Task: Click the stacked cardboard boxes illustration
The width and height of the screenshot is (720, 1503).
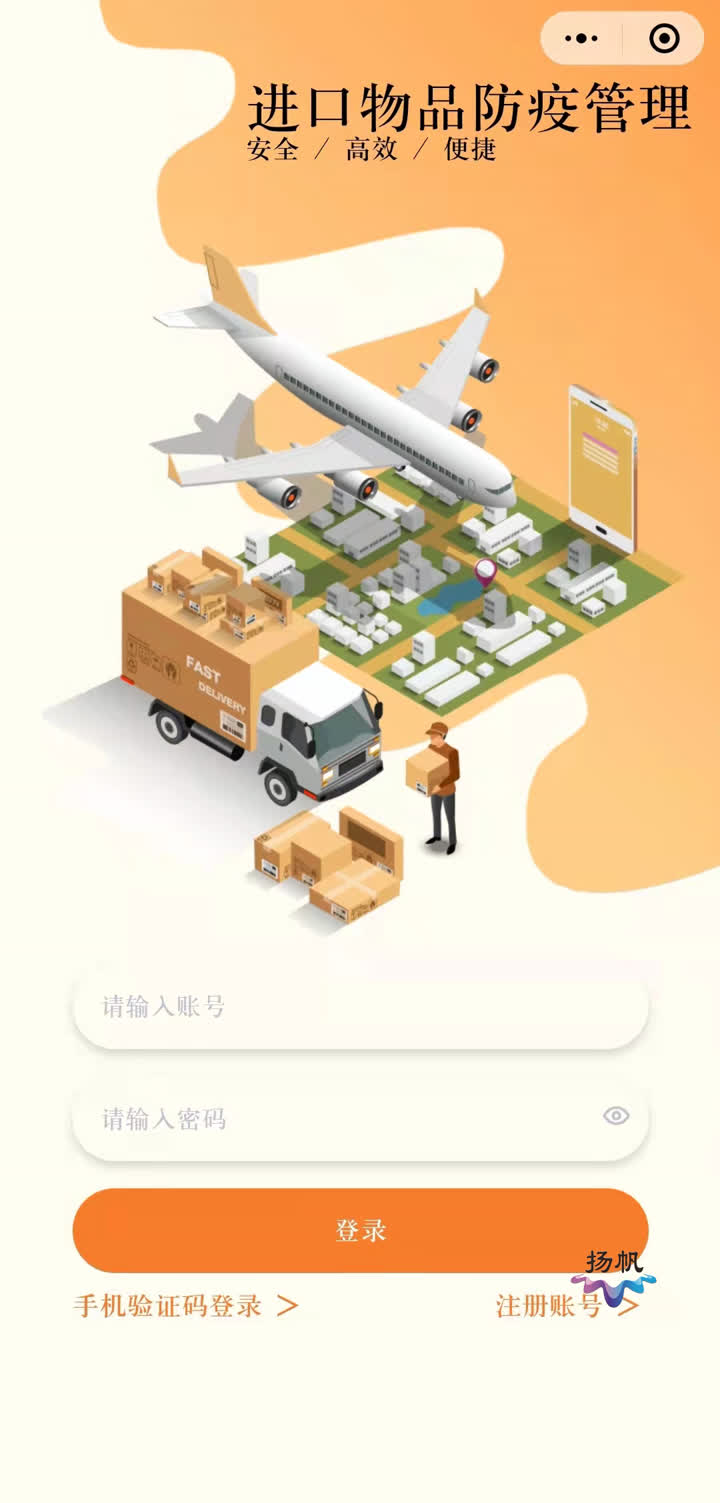Action: [330, 865]
